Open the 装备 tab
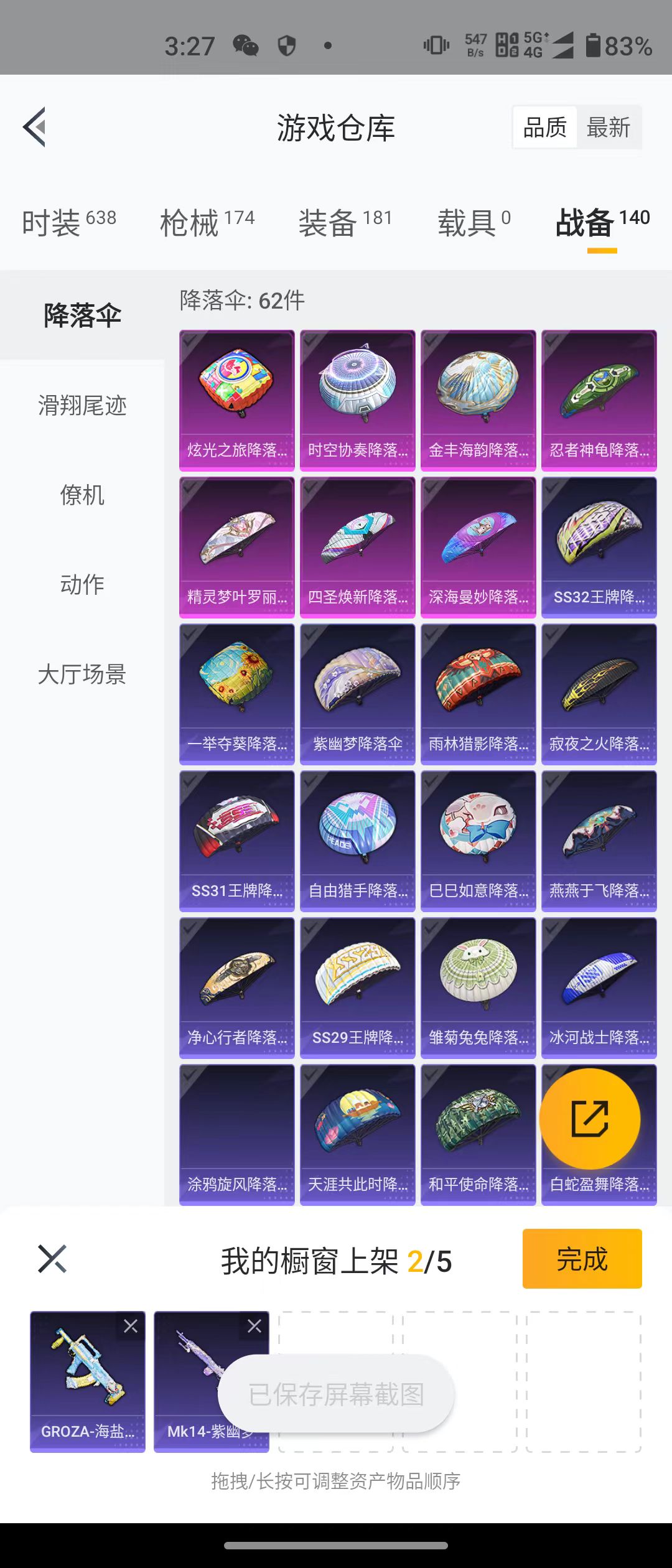Image resolution: width=672 pixels, height=1568 pixels. click(345, 223)
